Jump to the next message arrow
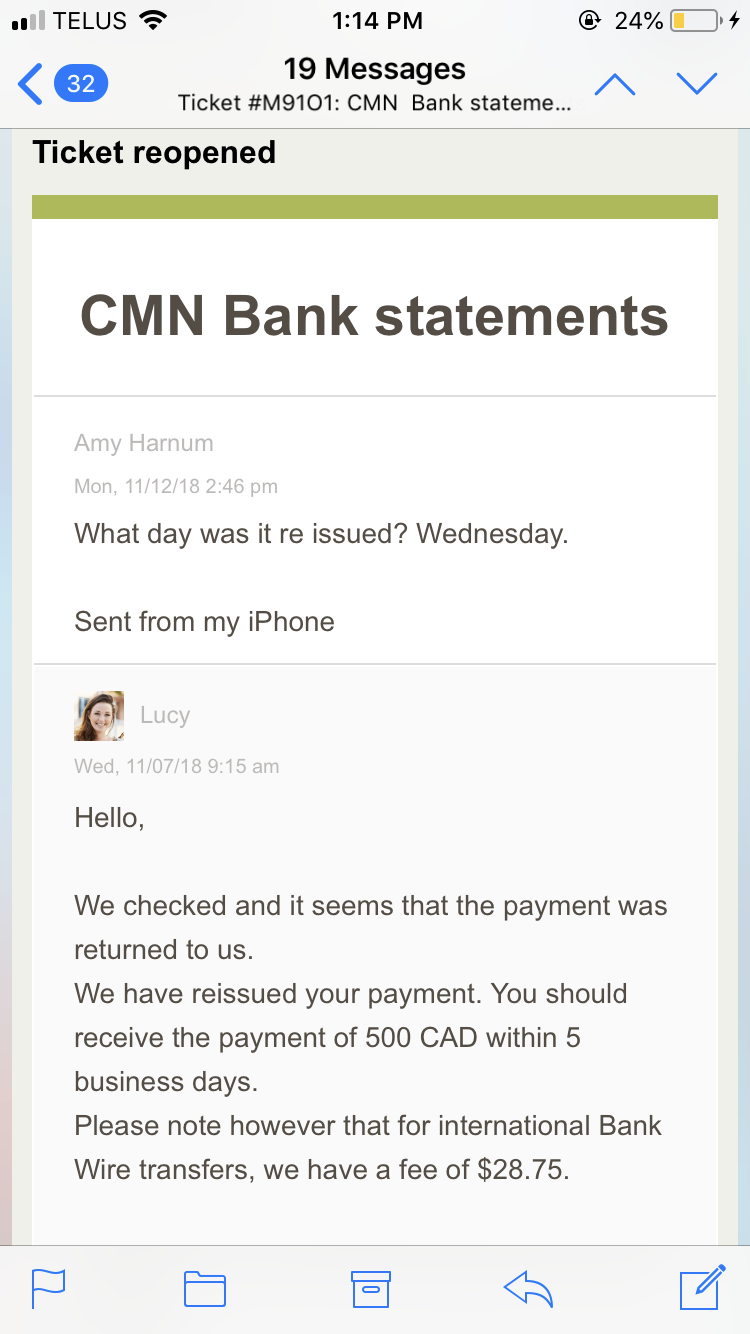This screenshot has height=1334, width=750. coord(697,84)
